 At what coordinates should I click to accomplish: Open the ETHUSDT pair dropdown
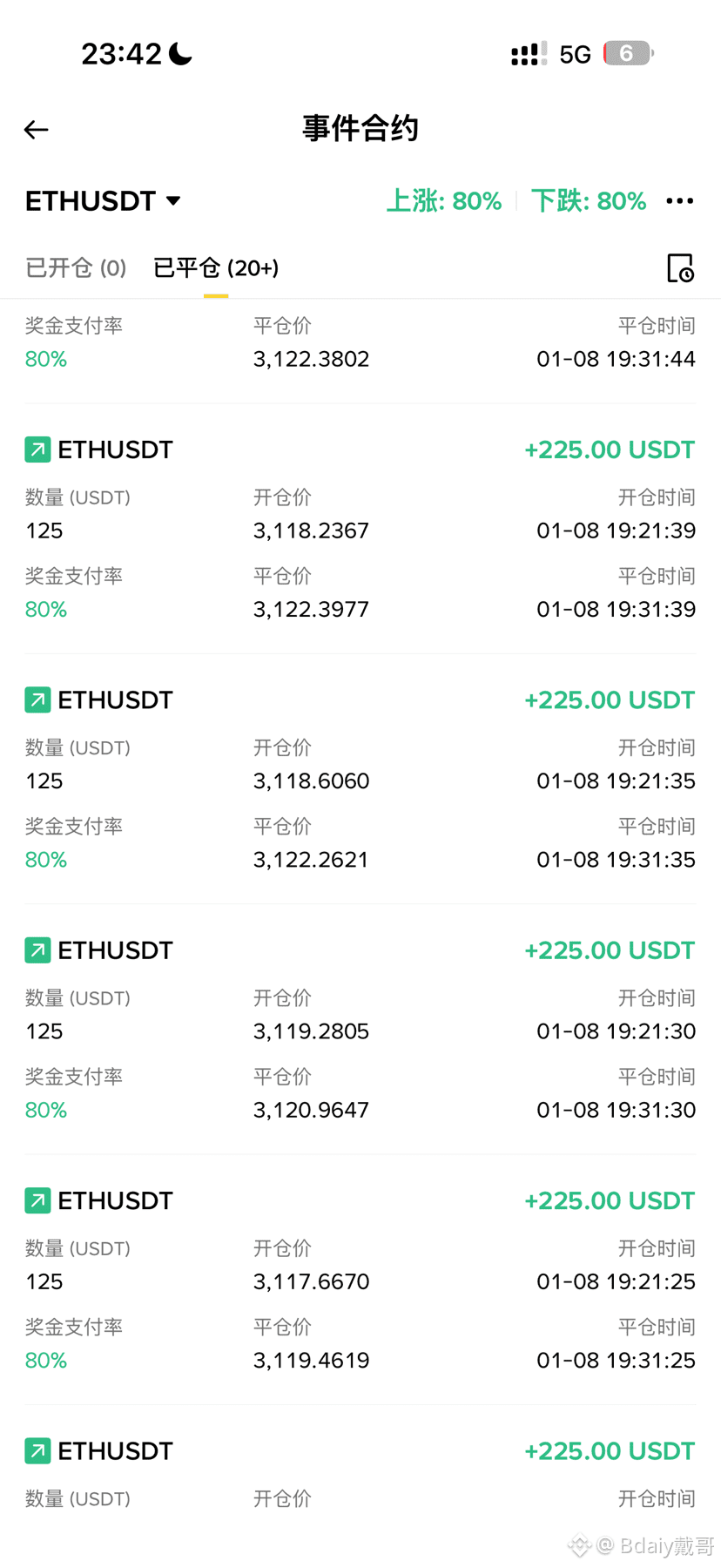(x=103, y=201)
